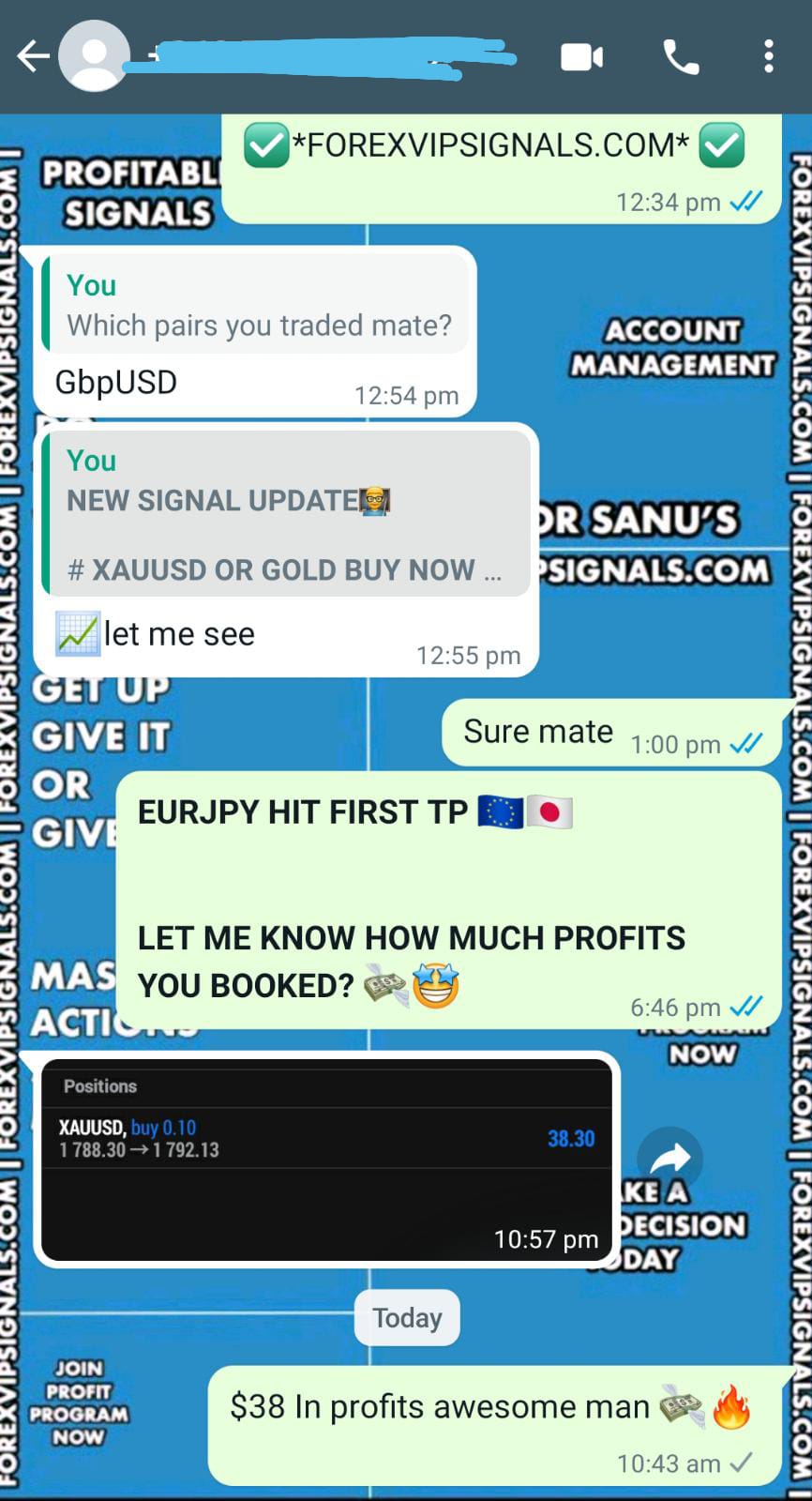Open the overflow menu

(x=769, y=57)
